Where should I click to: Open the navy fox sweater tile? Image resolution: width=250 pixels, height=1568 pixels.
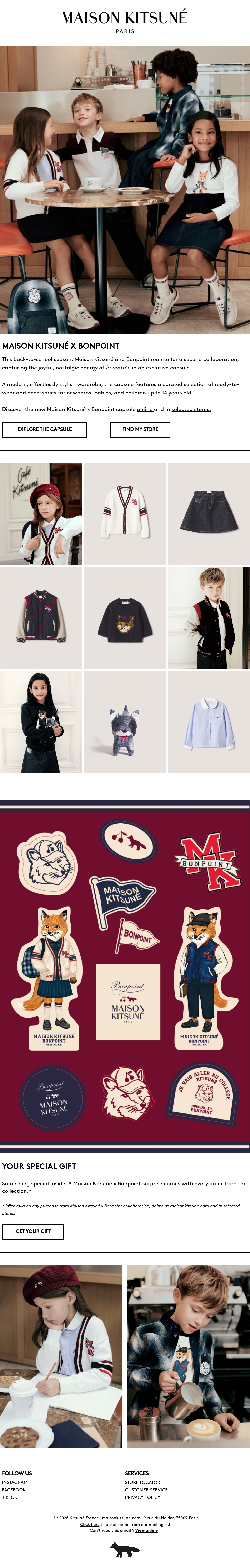(125, 618)
